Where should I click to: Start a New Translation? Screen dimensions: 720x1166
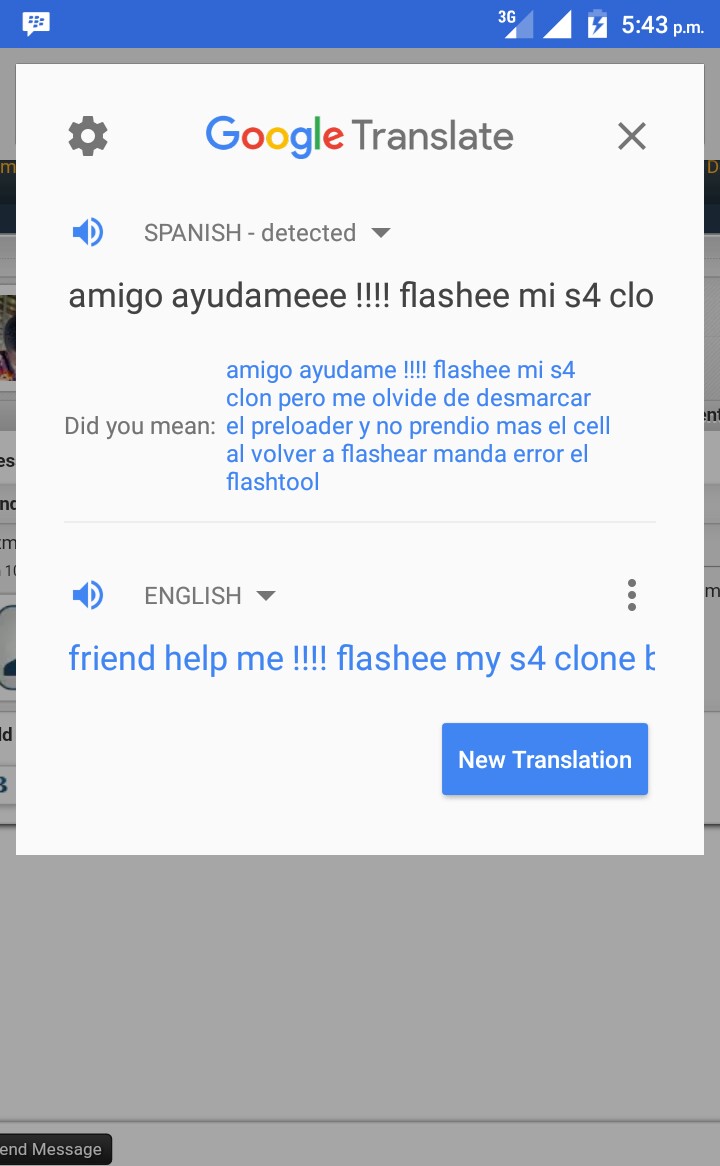coord(545,759)
